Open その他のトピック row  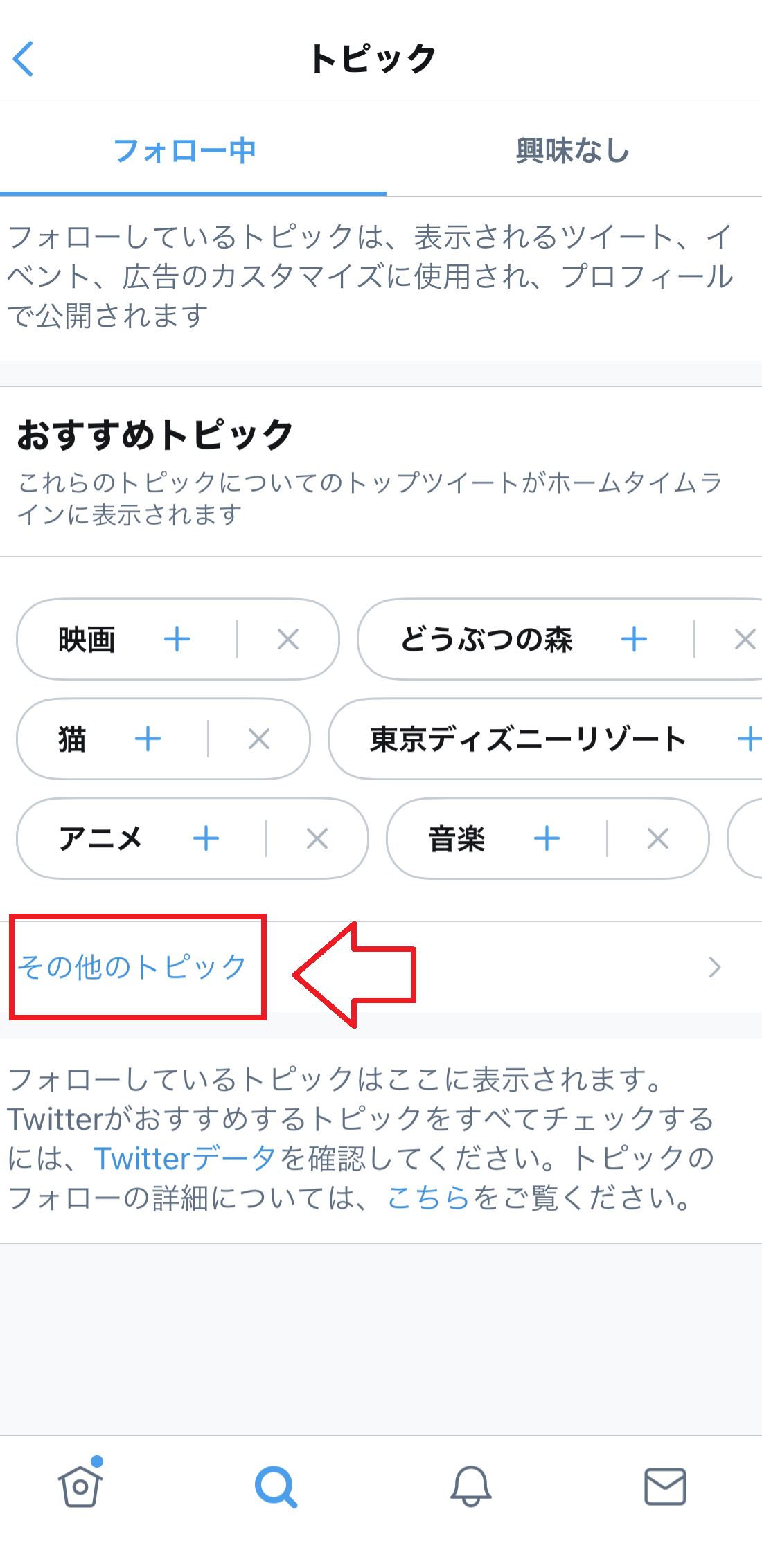(132, 967)
